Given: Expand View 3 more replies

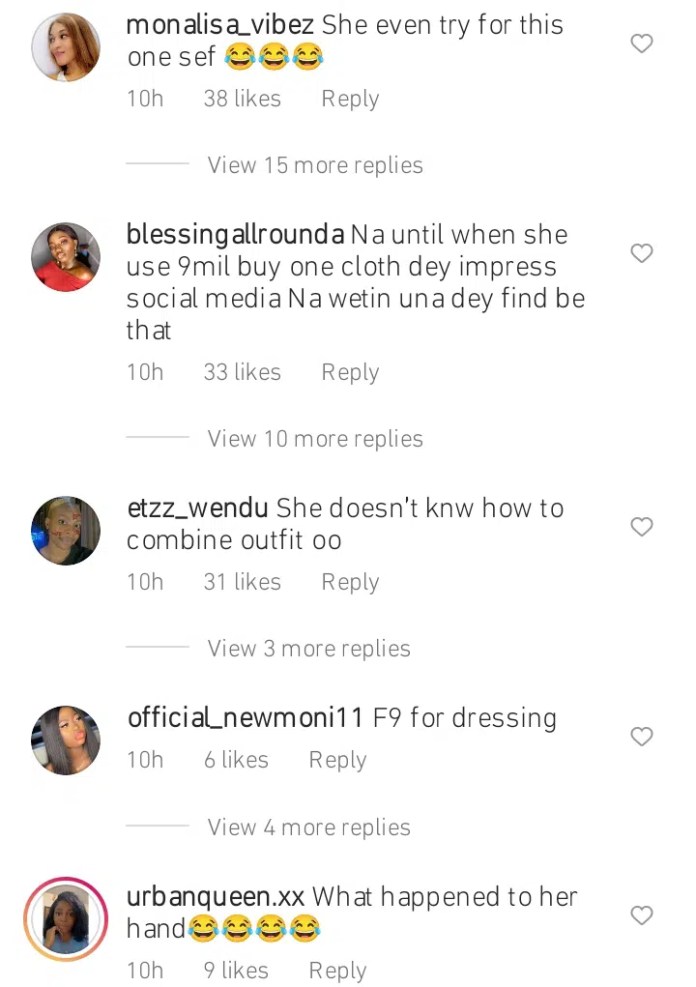Looking at the screenshot, I should click(x=309, y=648).
